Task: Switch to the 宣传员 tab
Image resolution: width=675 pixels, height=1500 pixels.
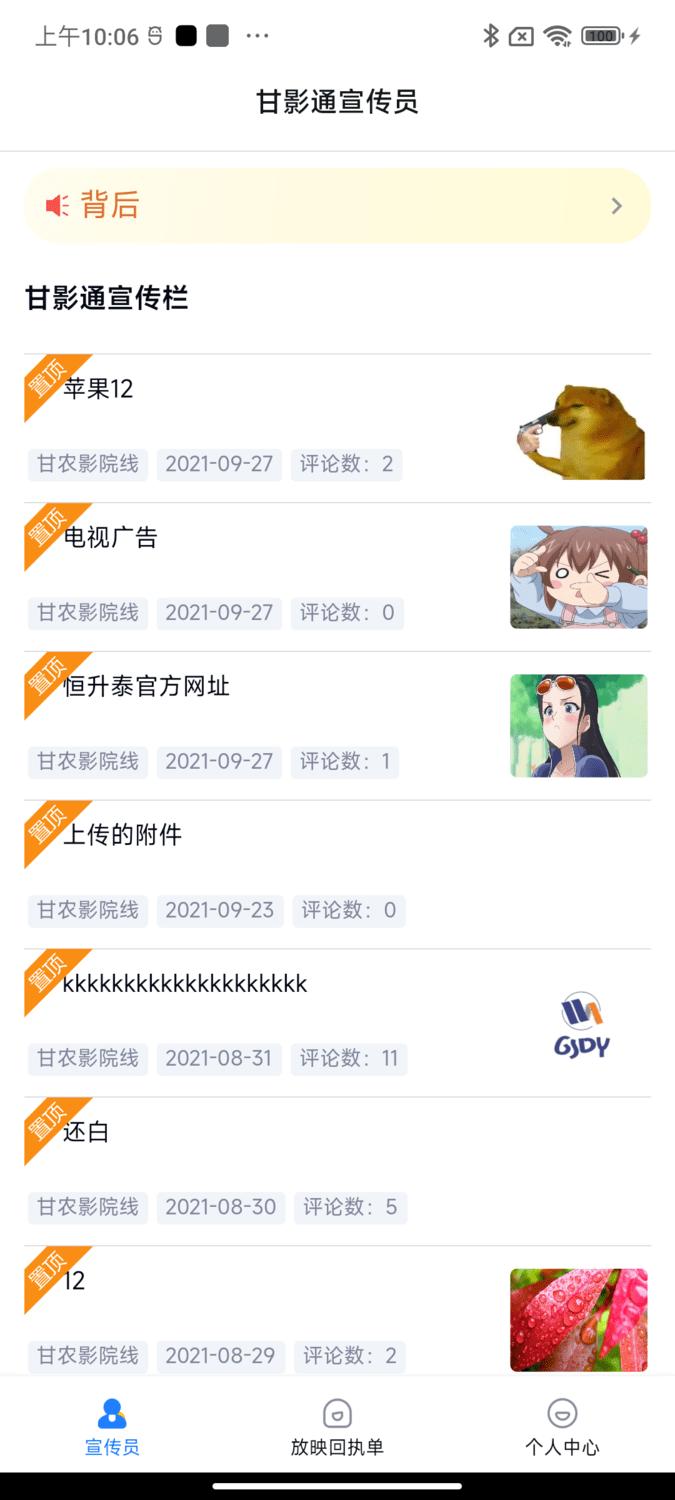Action: point(112,1426)
